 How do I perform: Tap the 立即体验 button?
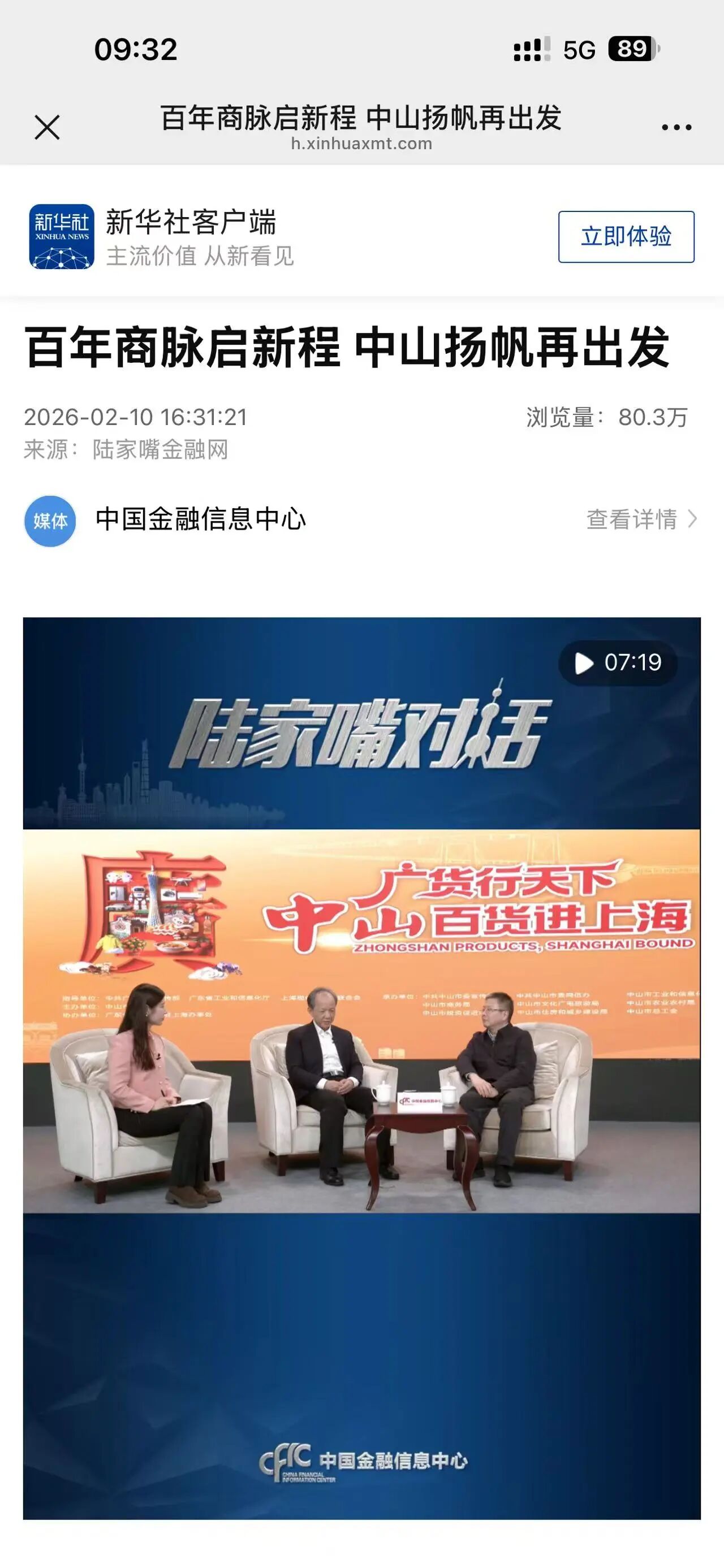626,237
